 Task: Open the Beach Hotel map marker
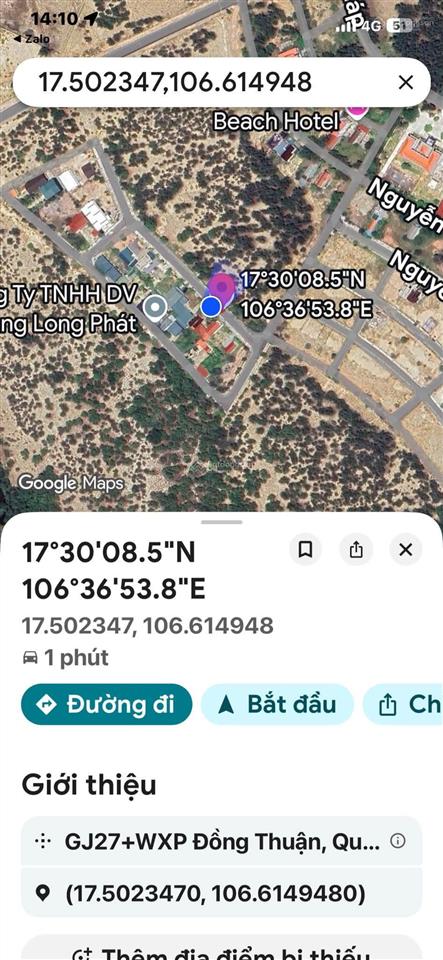(x=356, y=109)
